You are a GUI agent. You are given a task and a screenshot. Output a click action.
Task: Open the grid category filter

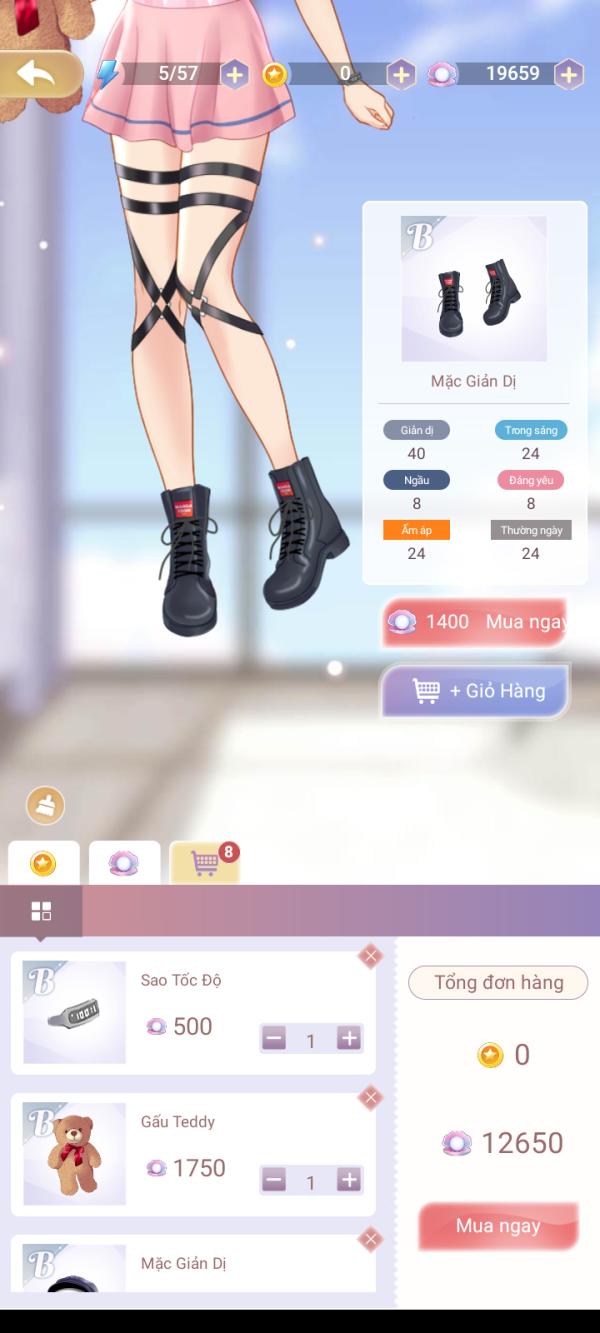[41, 911]
